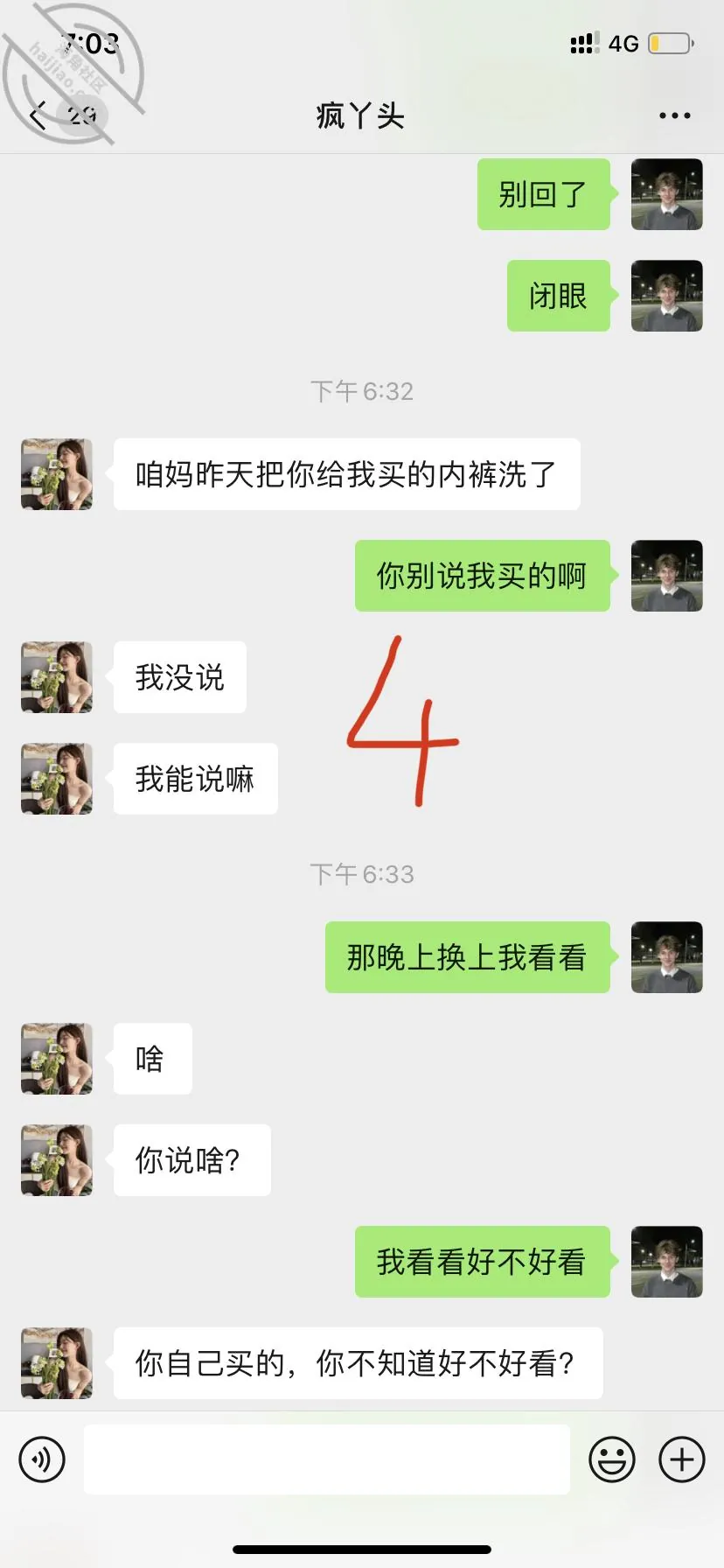
Task: Open the plus attachment menu
Action: tap(682, 1459)
